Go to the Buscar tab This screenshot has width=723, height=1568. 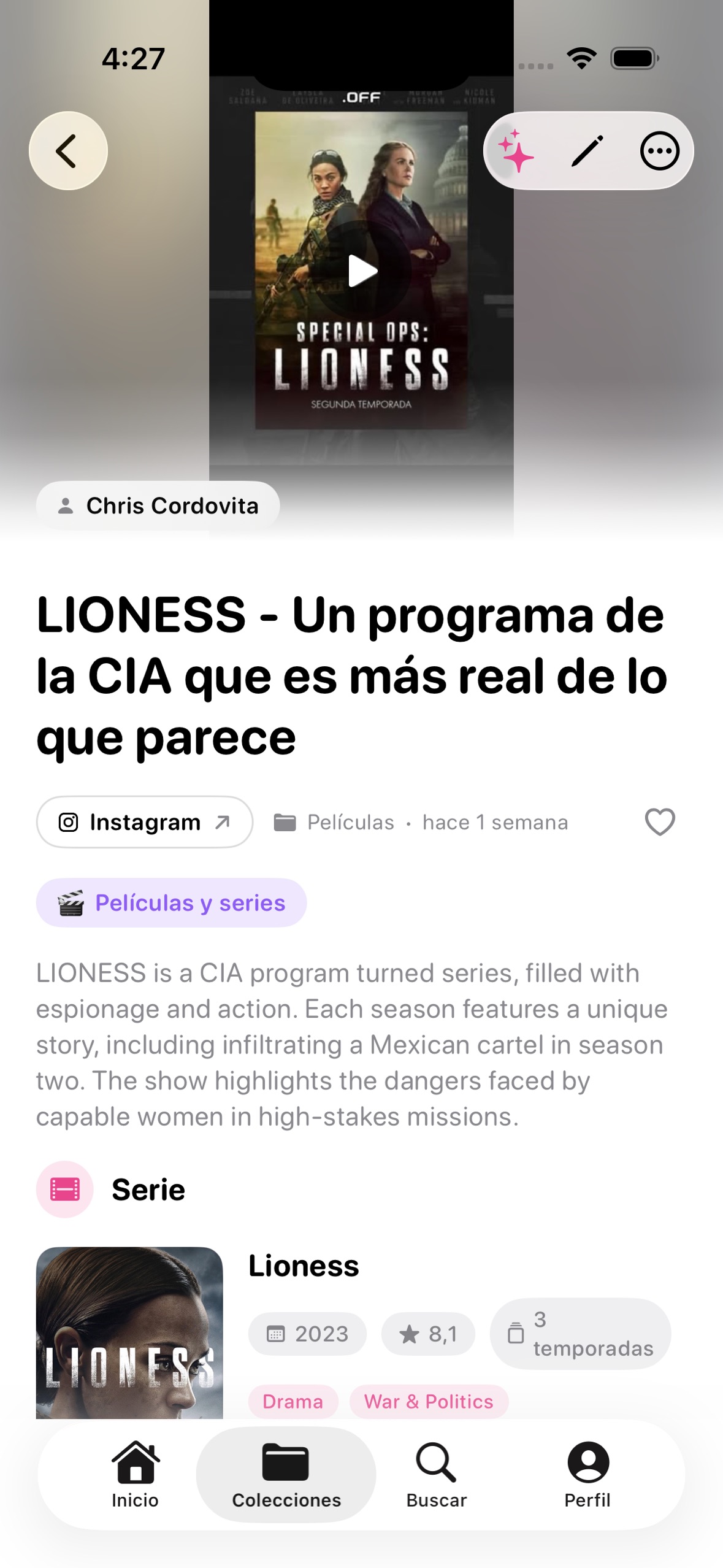436,1475
